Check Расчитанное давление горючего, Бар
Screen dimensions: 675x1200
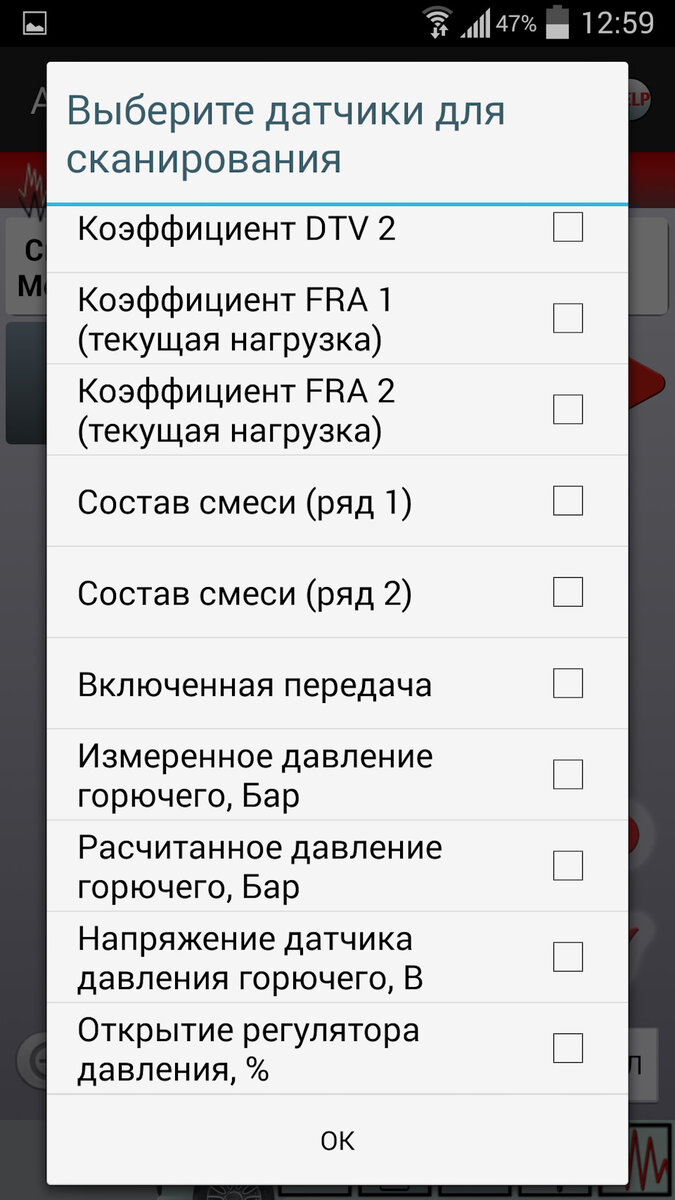pos(568,865)
